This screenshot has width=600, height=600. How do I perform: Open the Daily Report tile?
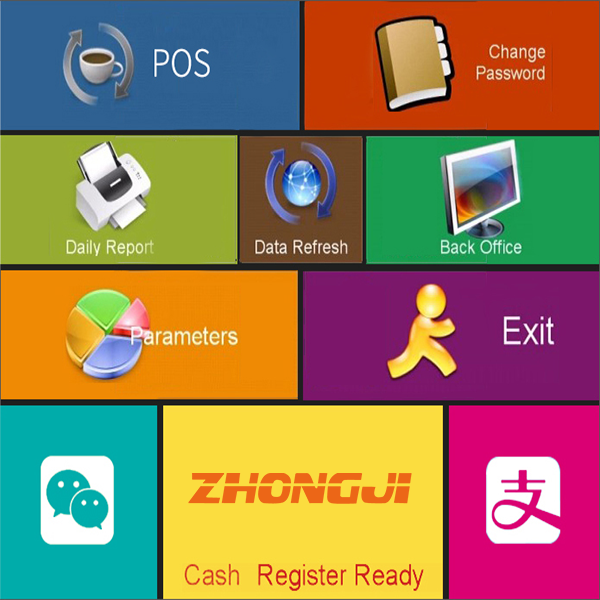tap(118, 200)
